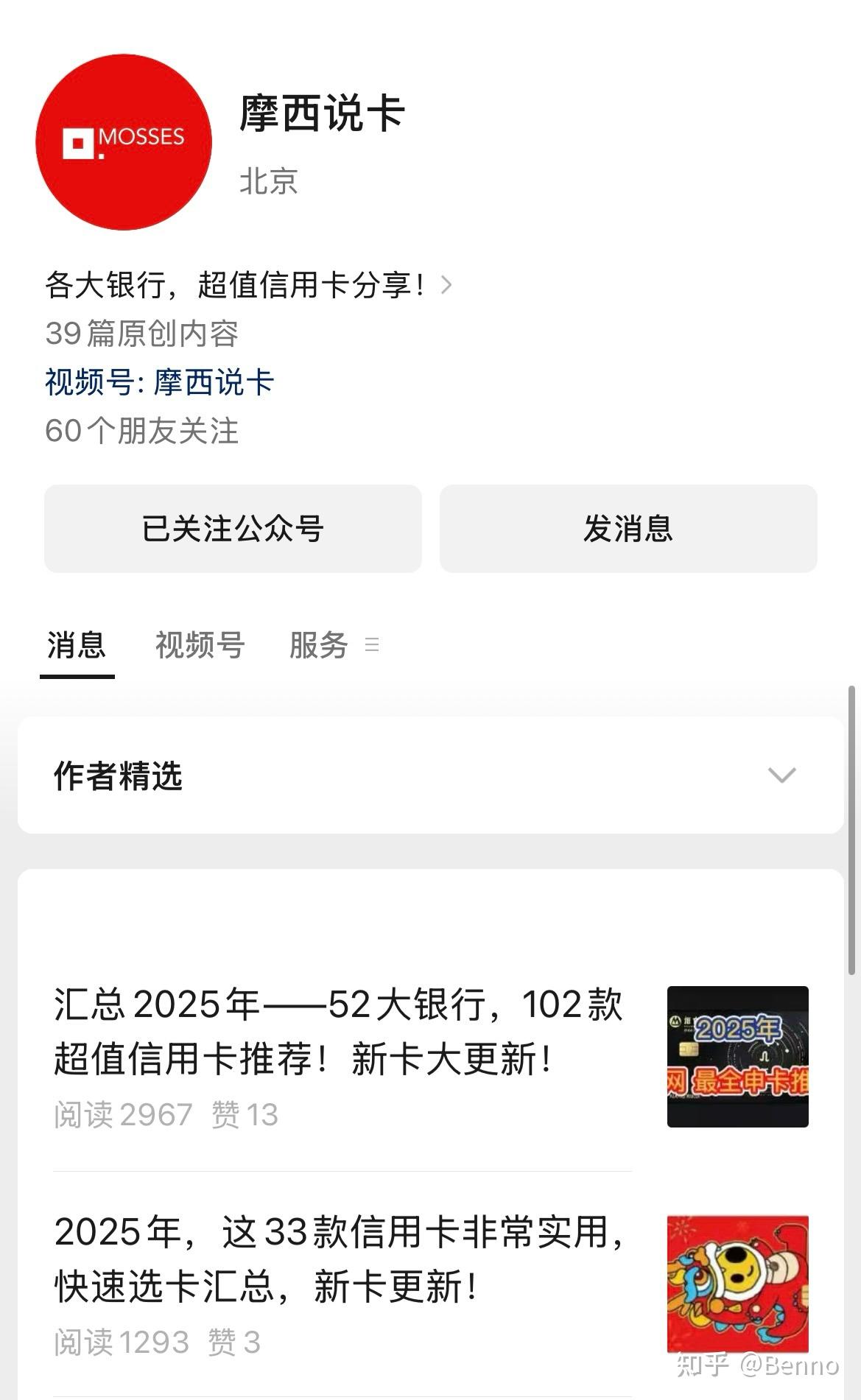Expand the 作者精选 section

coord(781,775)
